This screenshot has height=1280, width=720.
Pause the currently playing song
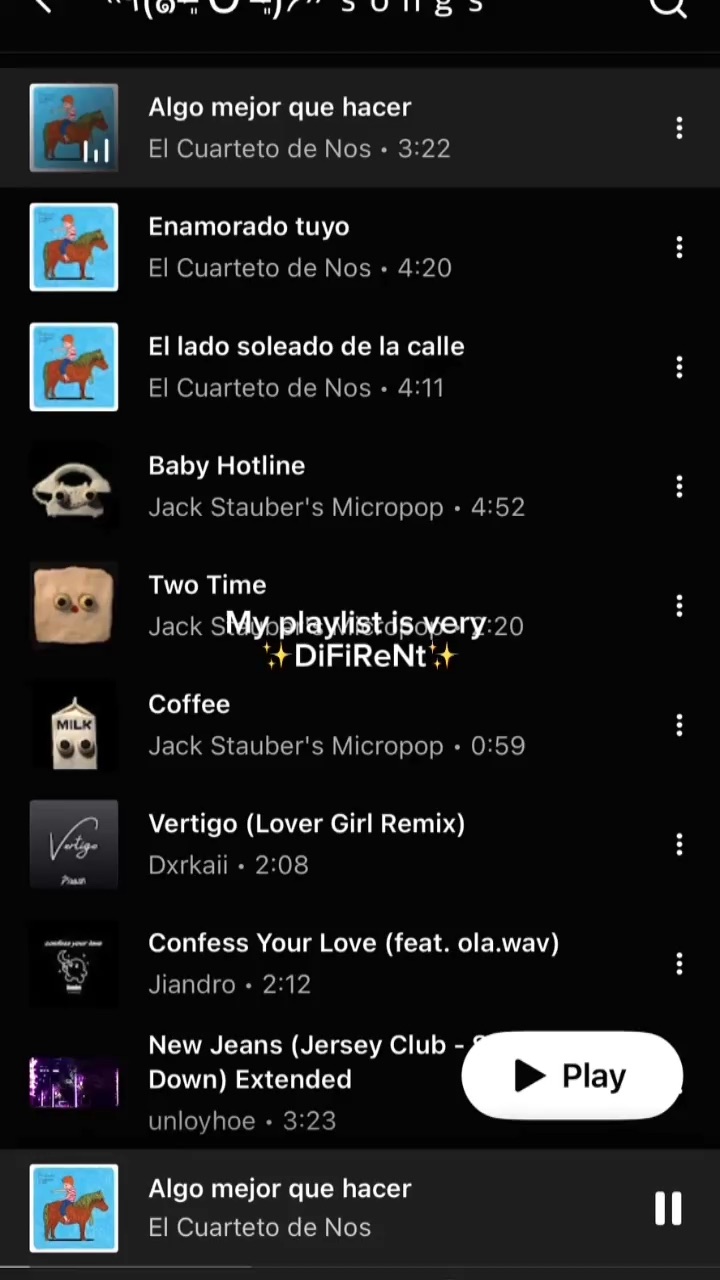[668, 1208]
